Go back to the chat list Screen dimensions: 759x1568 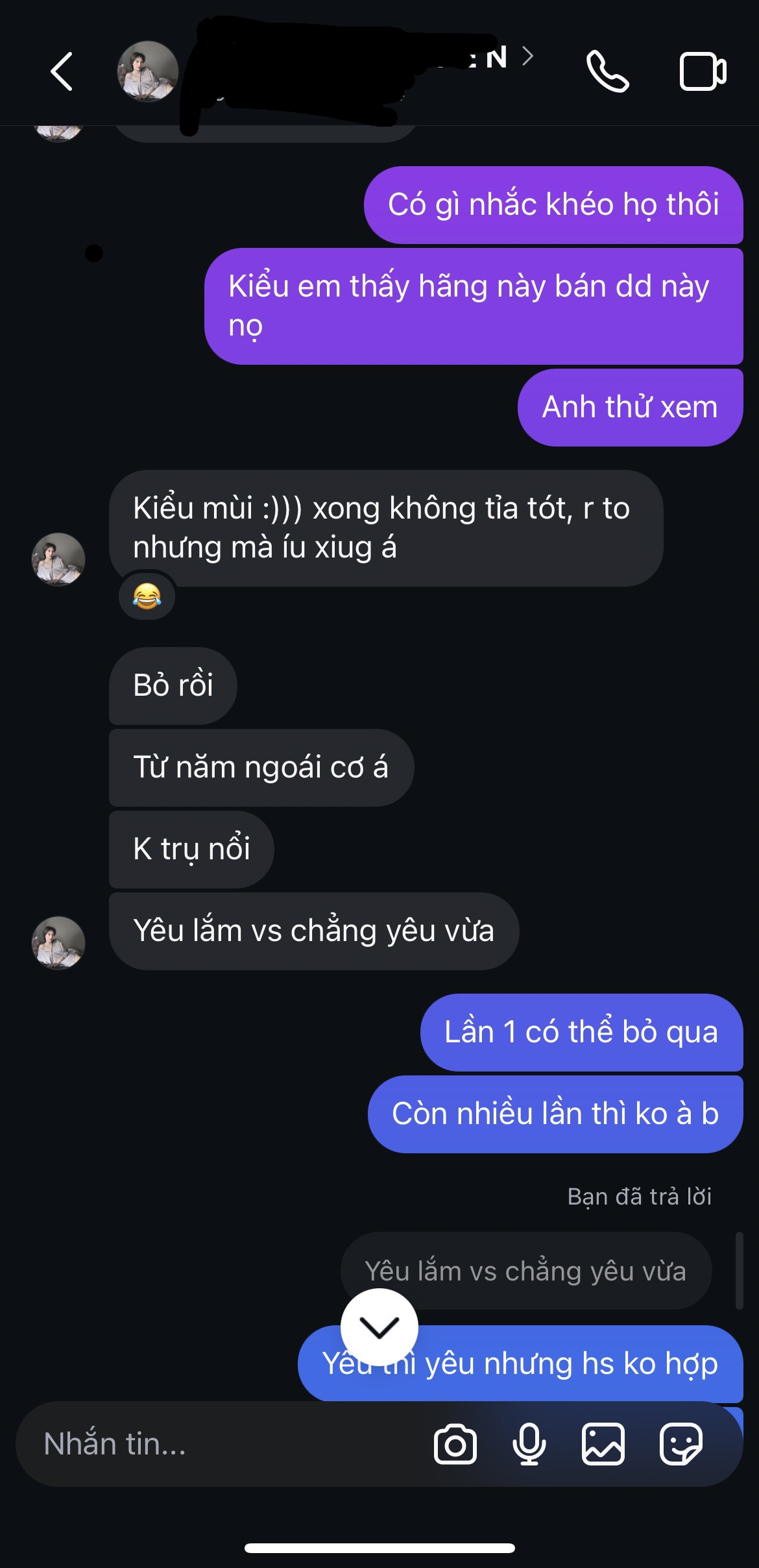tap(62, 71)
